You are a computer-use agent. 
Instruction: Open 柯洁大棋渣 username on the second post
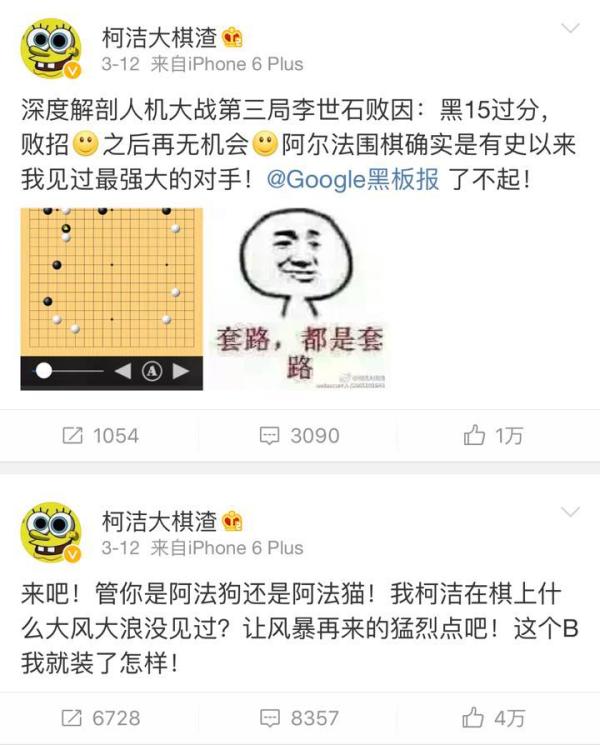pos(160,521)
